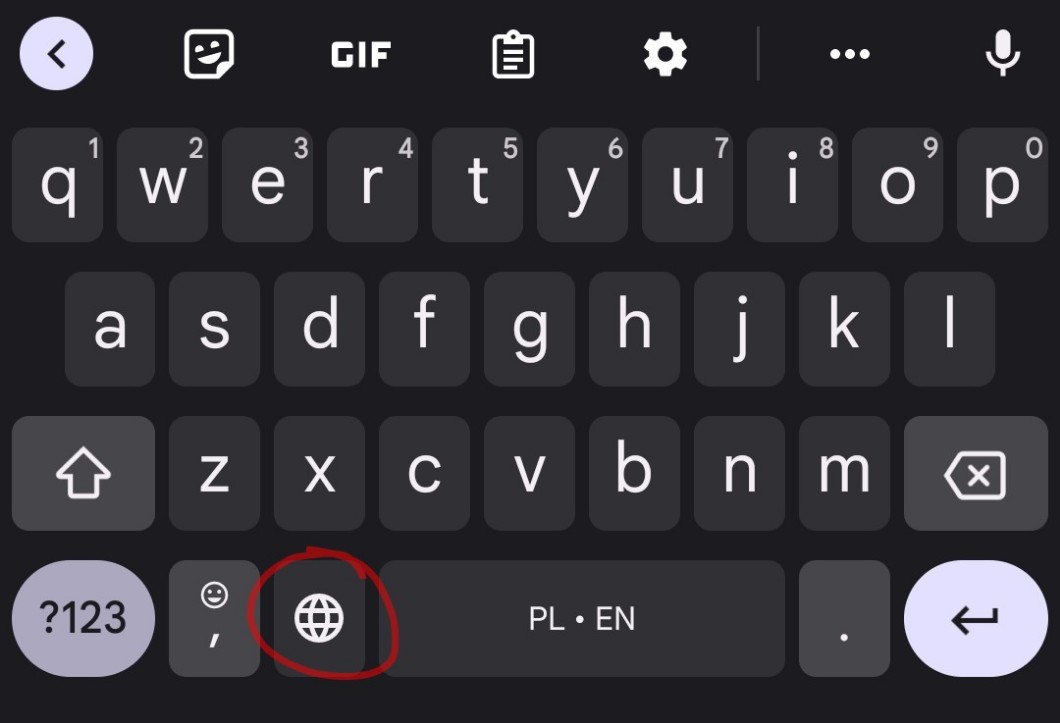Type the letter p
This screenshot has width=1060, height=723.
tap(1003, 185)
